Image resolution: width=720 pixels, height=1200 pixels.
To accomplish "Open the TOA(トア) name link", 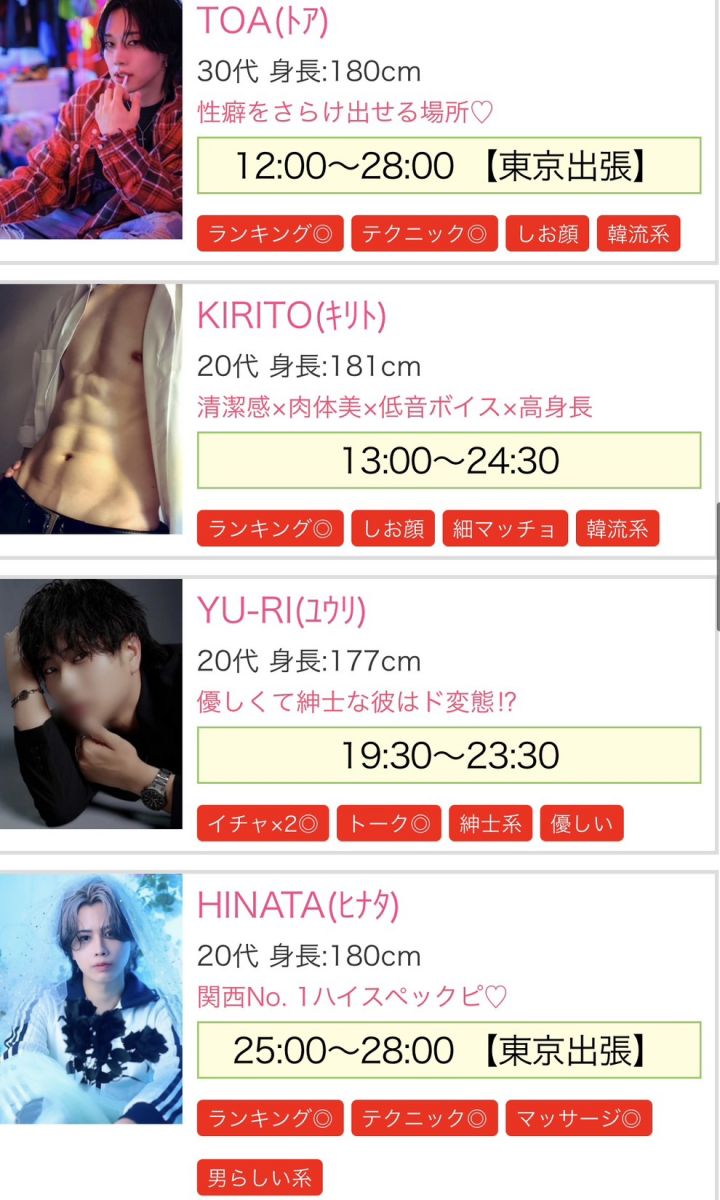I will tap(263, 21).
